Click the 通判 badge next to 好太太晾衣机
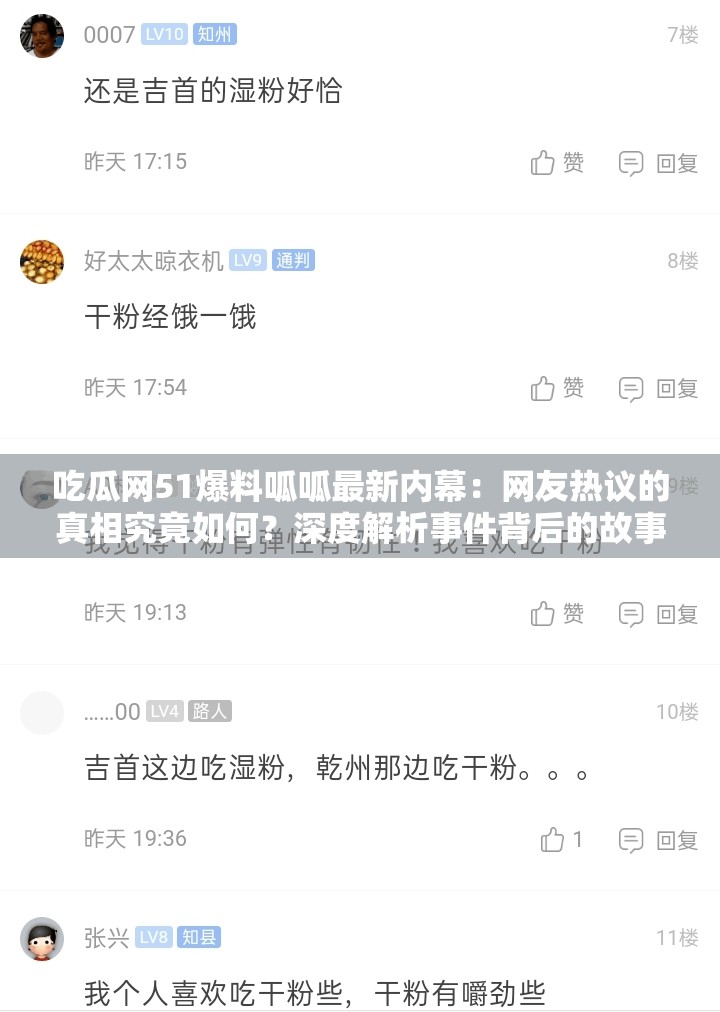 (x=292, y=260)
